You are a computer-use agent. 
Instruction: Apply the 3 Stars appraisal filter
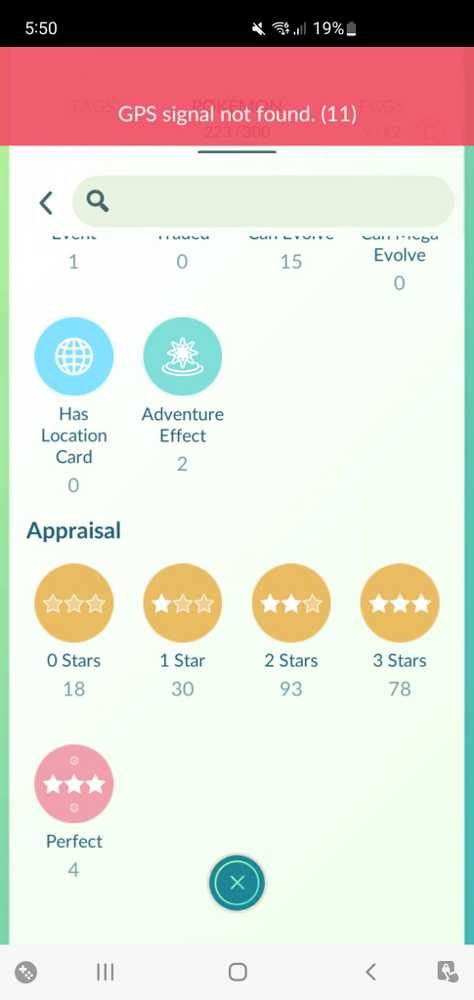tap(400, 603)
